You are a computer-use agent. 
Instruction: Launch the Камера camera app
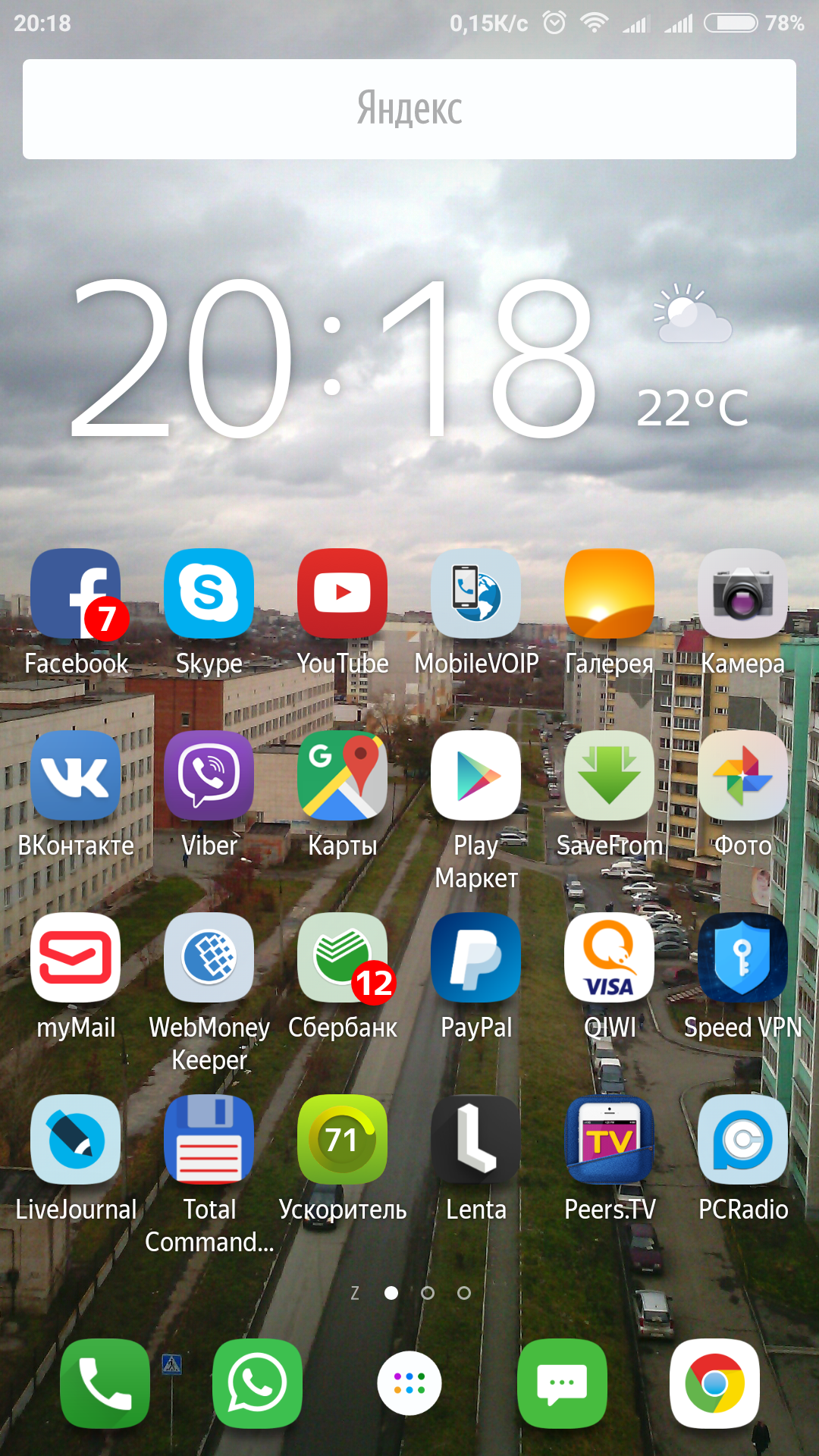click(x=743, y=594)
